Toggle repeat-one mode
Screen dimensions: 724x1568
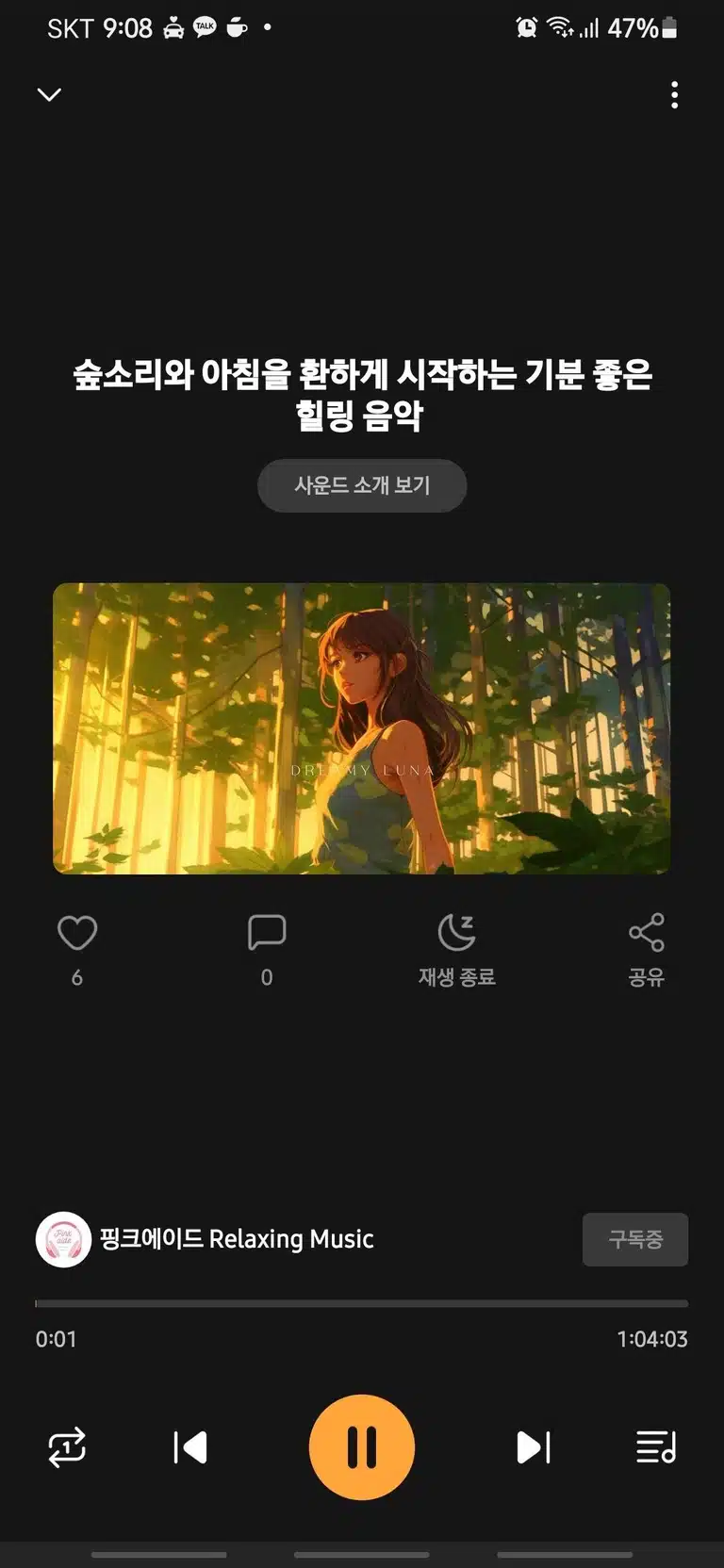67,1447
